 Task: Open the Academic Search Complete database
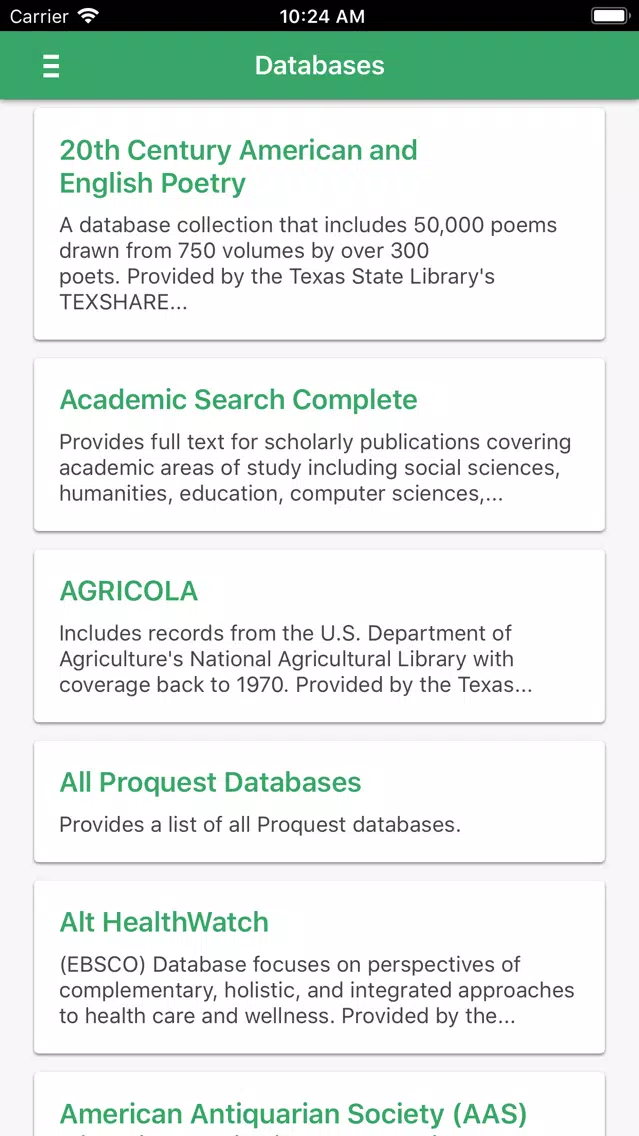[x=320, y=444]
